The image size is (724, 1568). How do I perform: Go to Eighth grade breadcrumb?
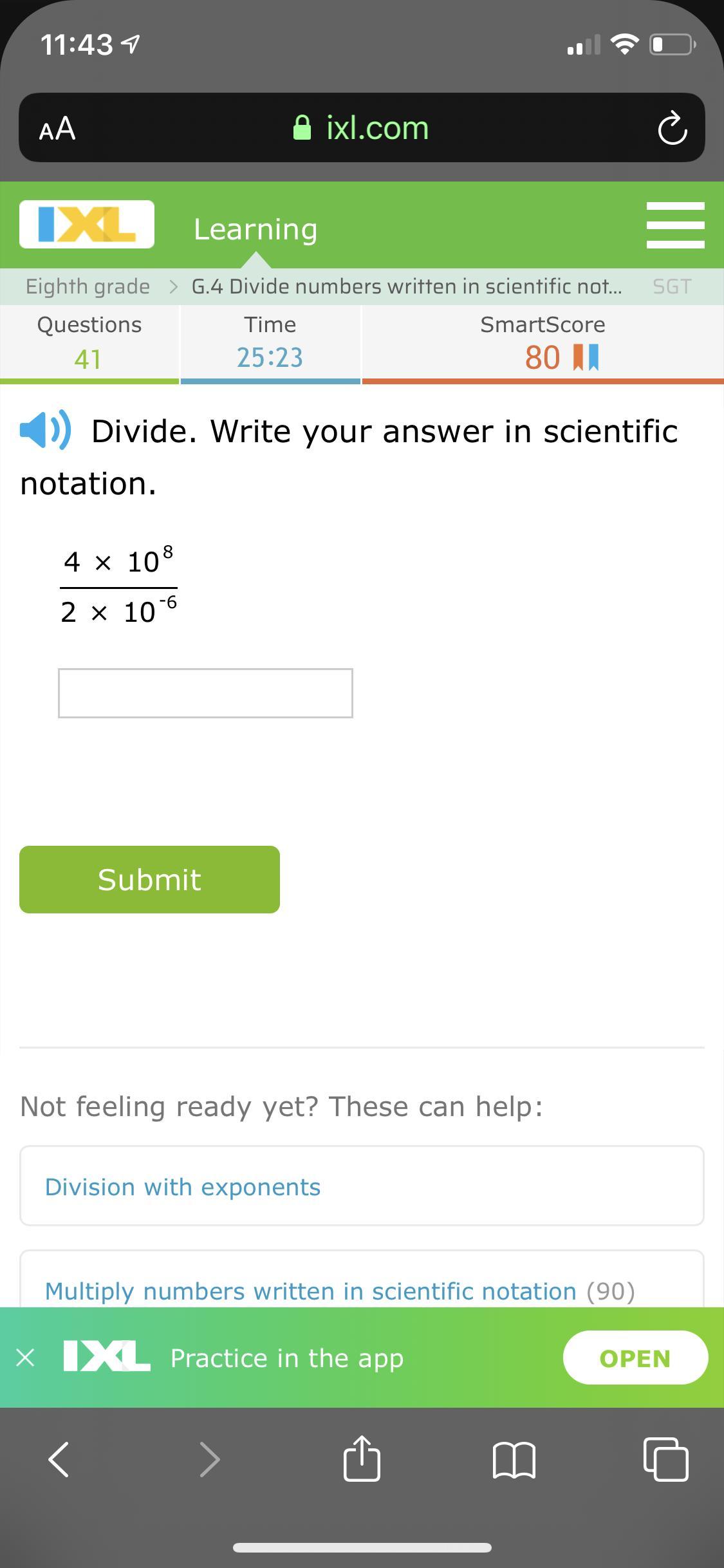[x=88, y=286]
